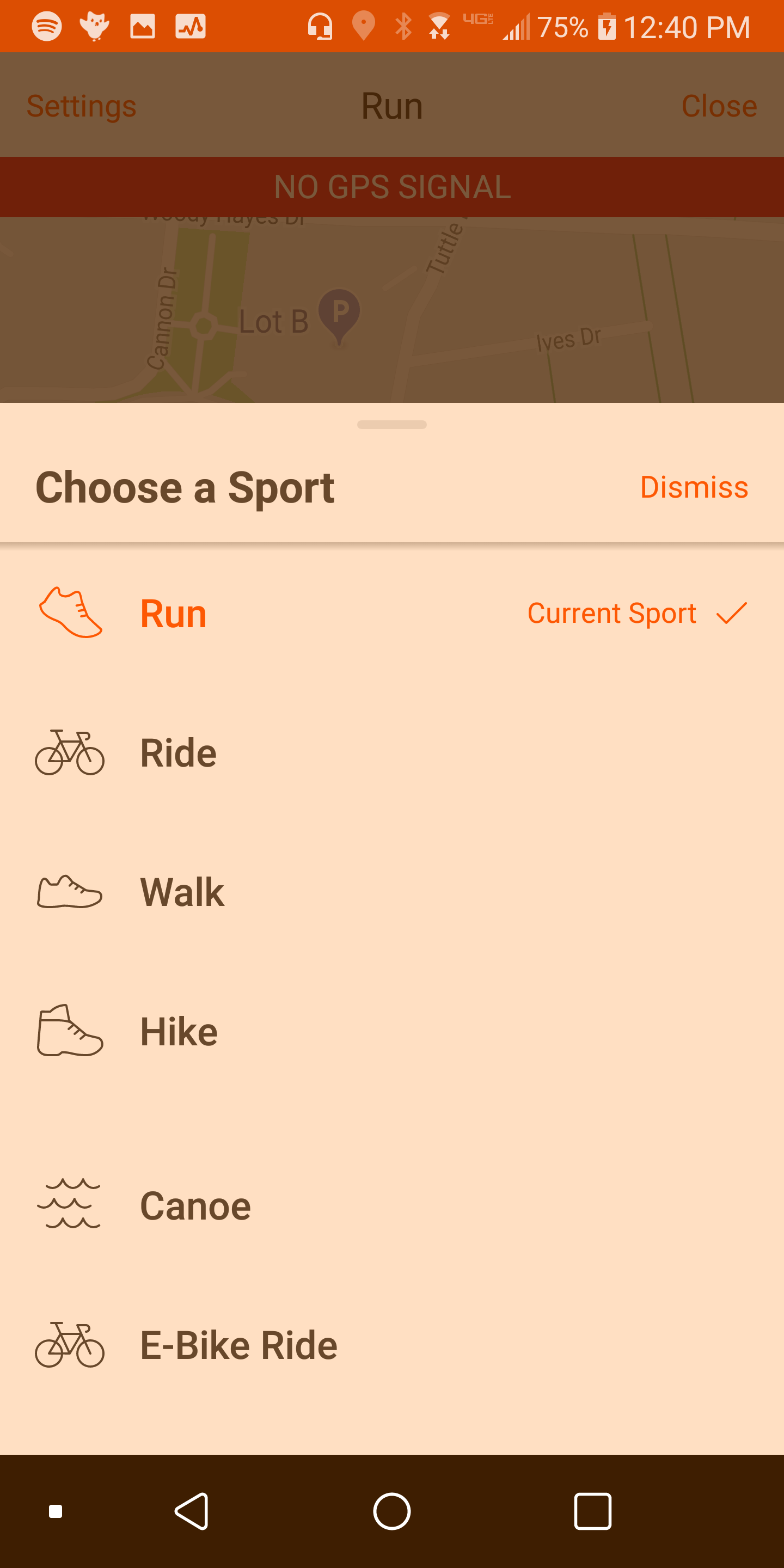Choose Ride as the sport

pos(177,752)
